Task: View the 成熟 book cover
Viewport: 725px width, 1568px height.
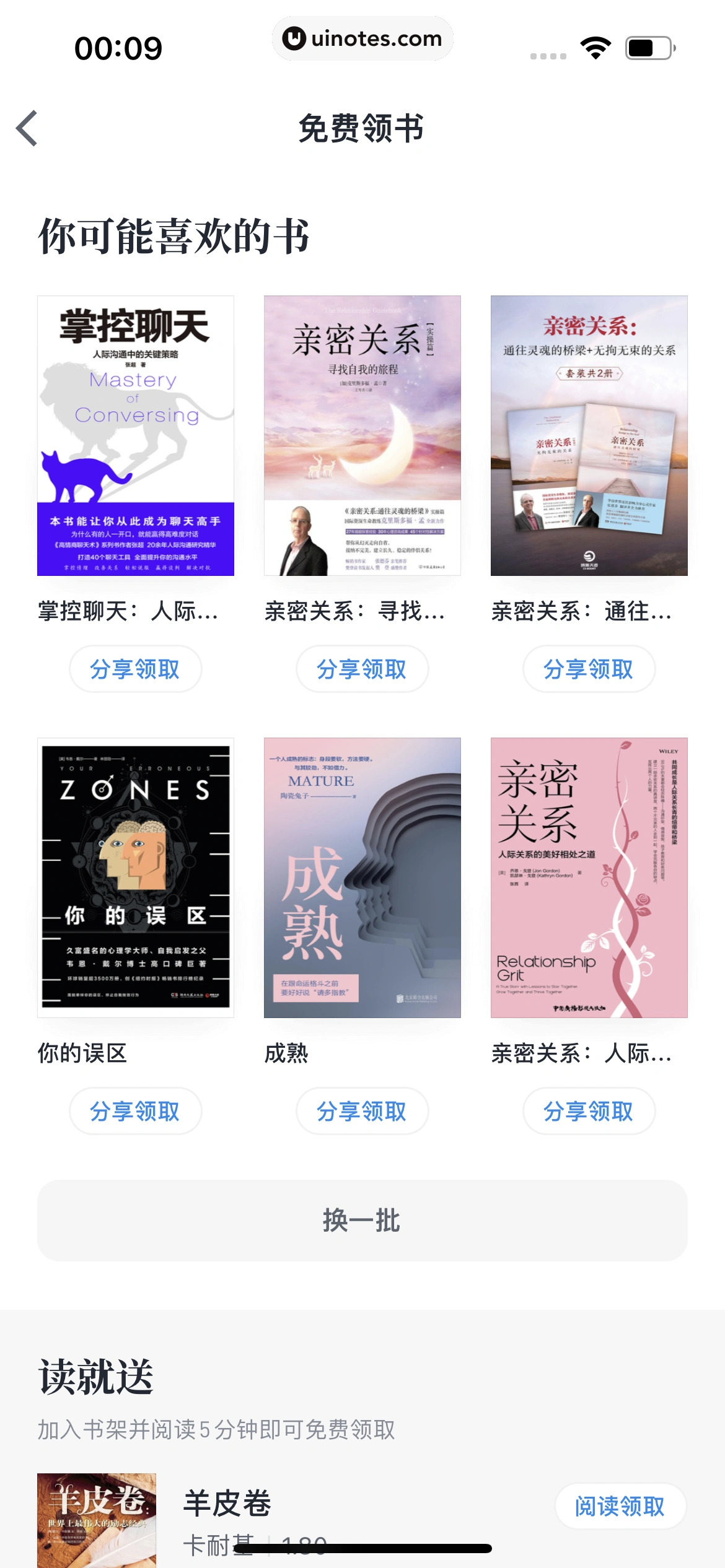Action: (362, 879)
